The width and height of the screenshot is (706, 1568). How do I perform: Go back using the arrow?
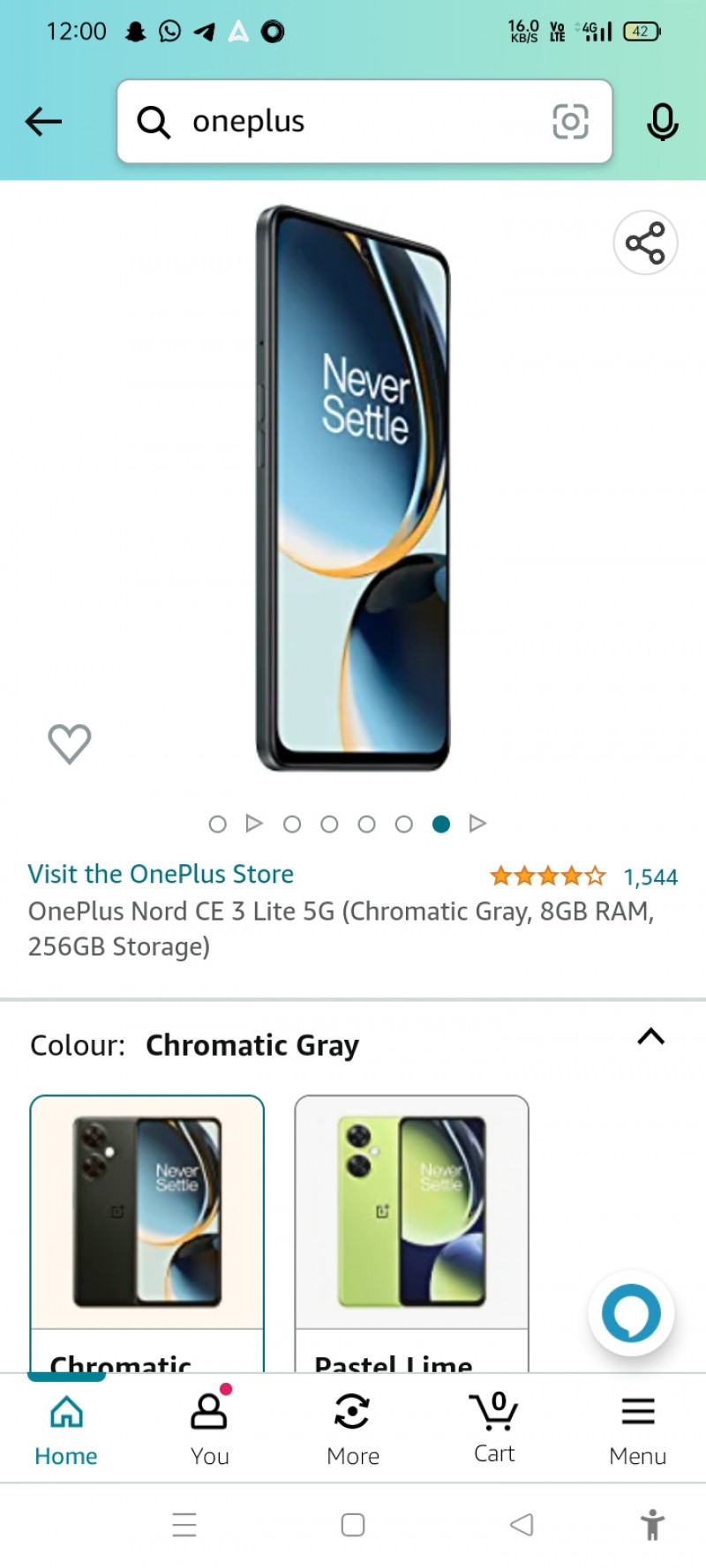[x=43, y=122]
